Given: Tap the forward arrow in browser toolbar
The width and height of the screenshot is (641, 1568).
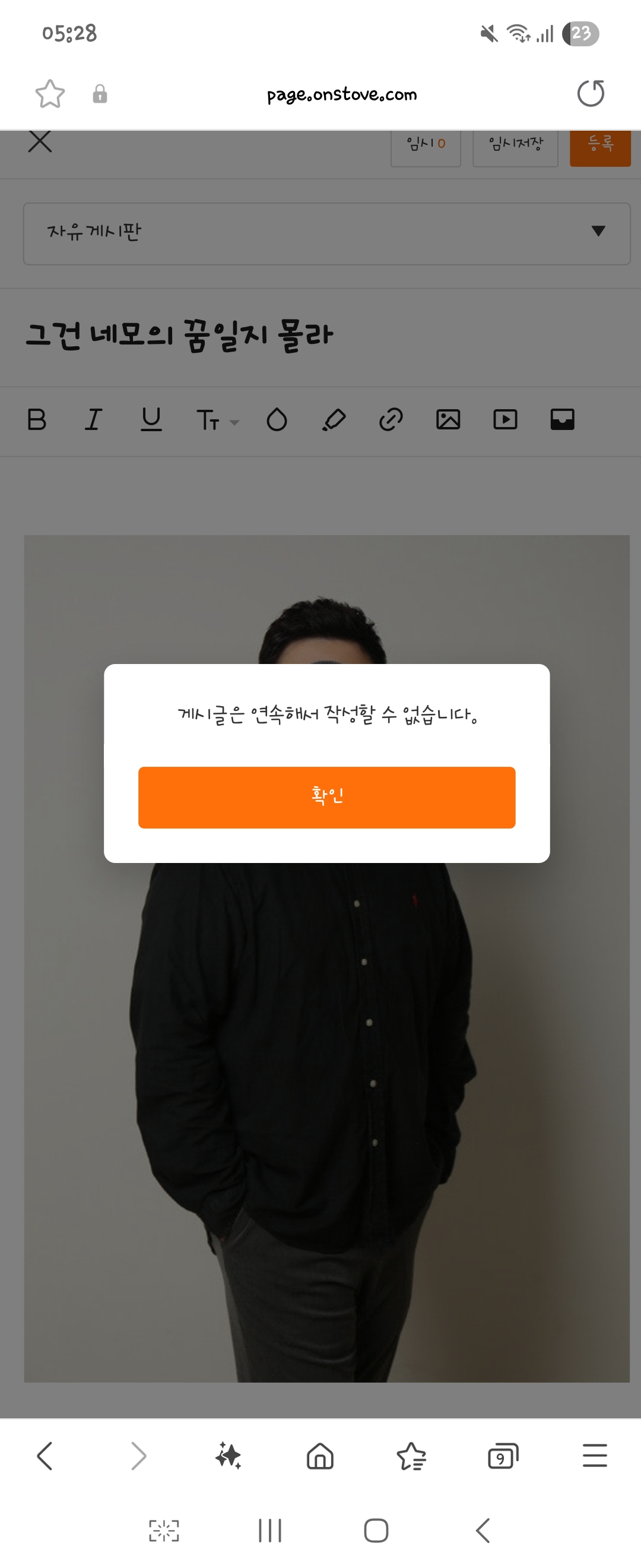Looking at the screenshot, I should coord(139,1456).
